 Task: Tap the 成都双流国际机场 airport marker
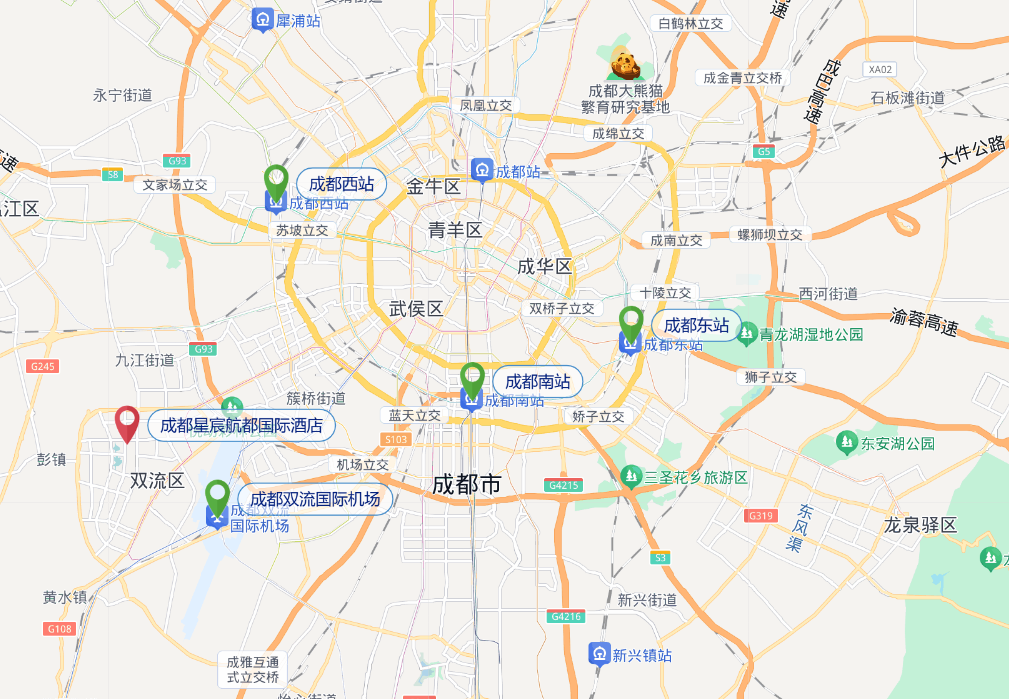point(217,497)
